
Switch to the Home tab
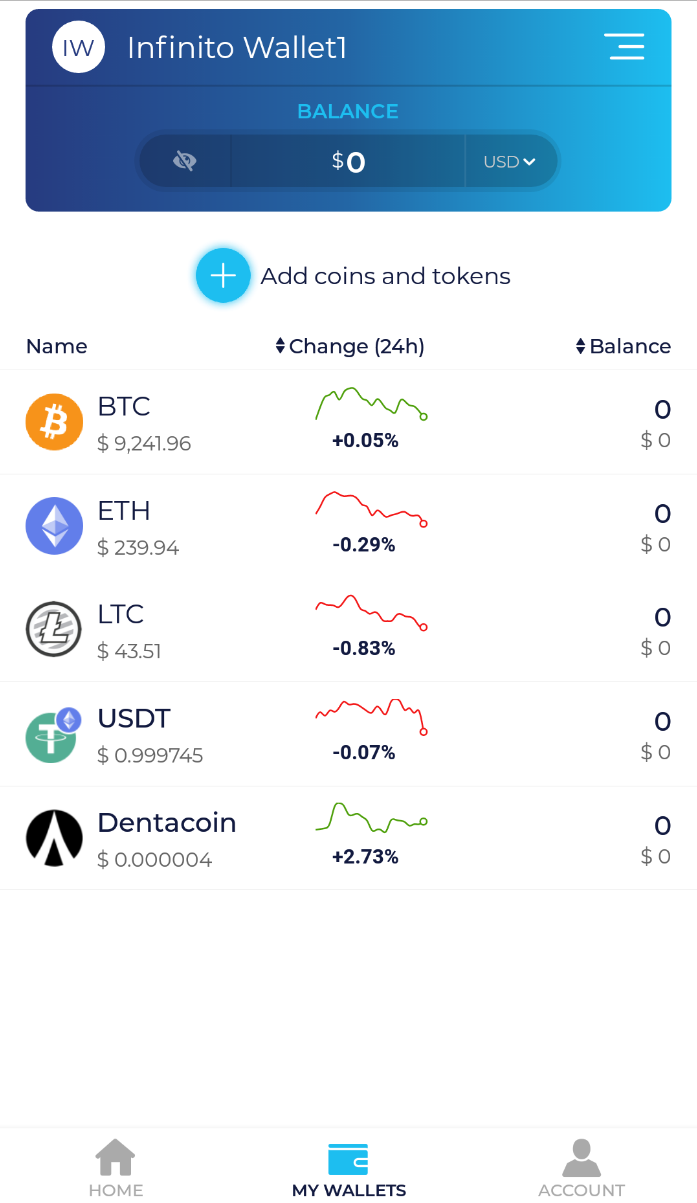(x=116, y=1168)
